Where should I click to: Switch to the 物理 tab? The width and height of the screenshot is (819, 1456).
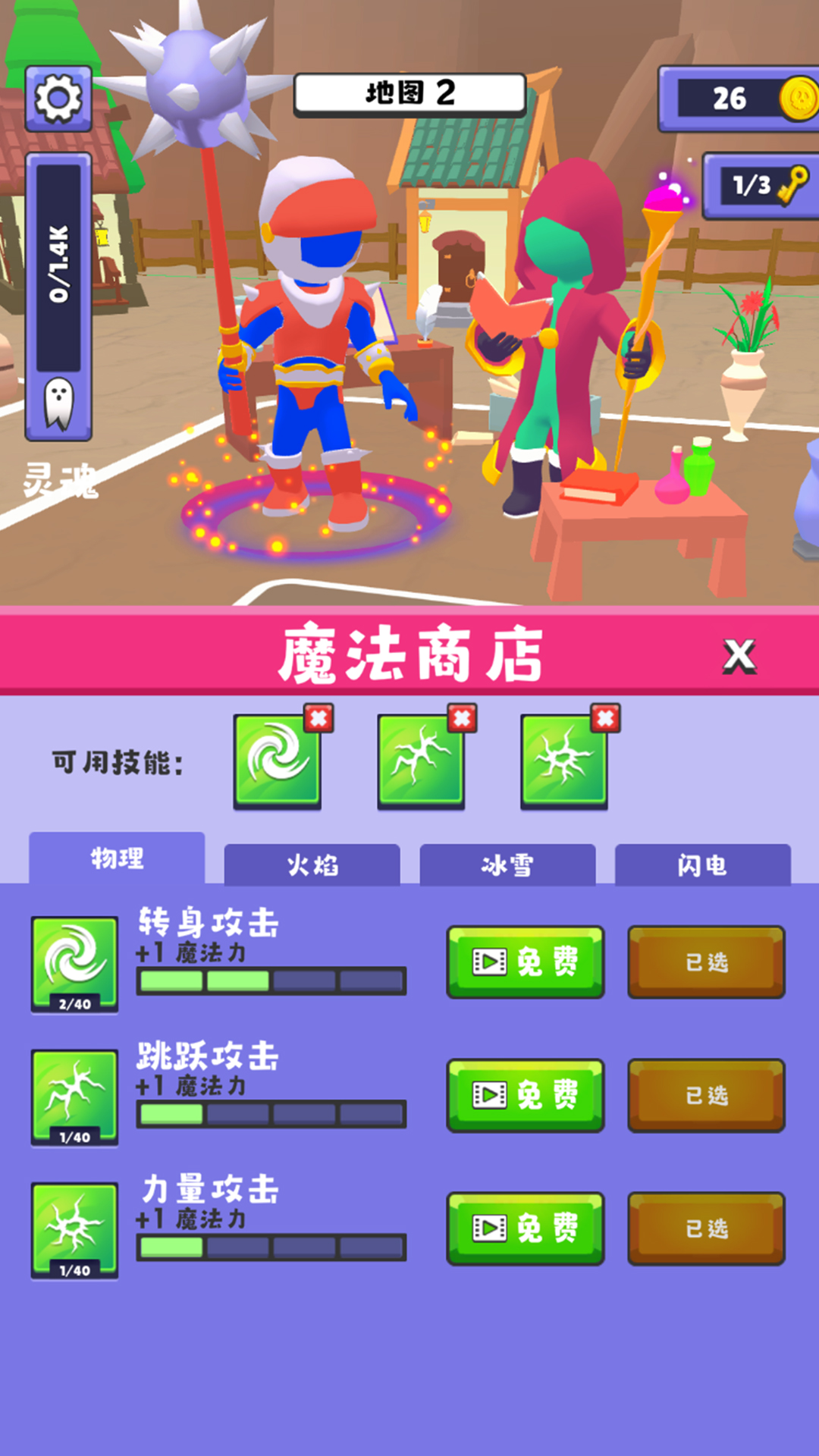117,859
